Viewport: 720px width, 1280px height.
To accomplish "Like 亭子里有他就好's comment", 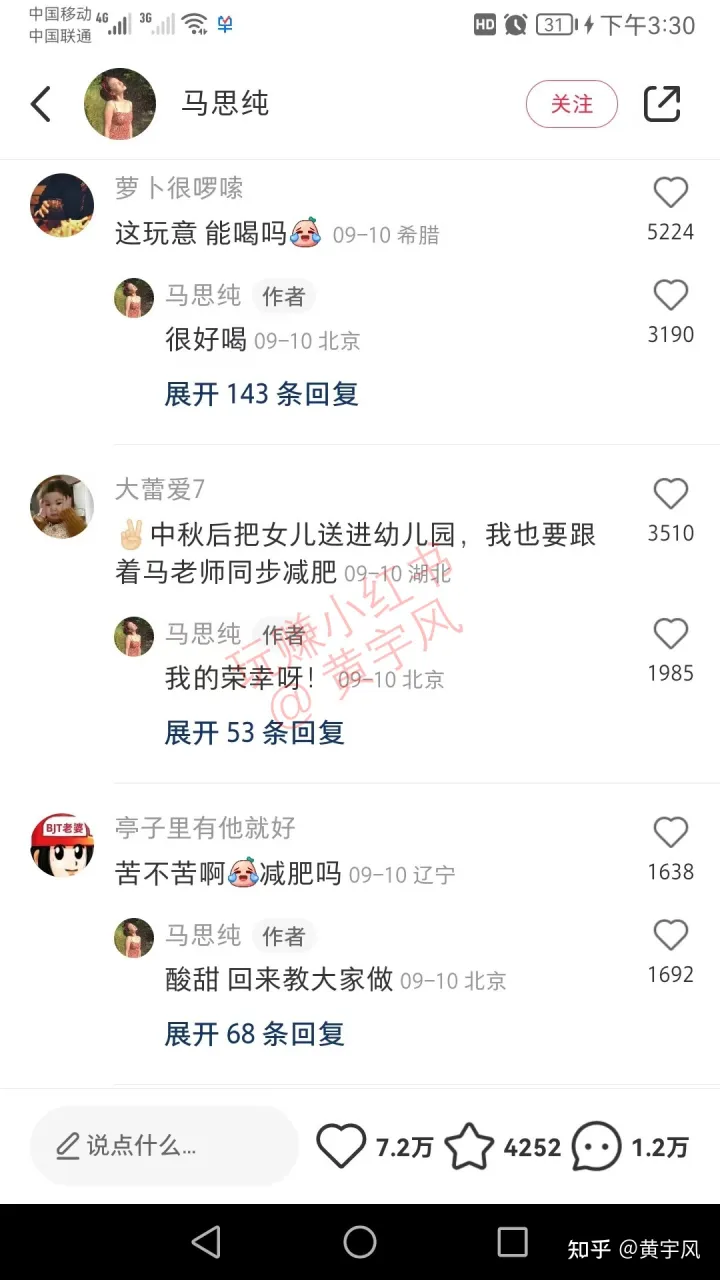I will coord(670,832).
